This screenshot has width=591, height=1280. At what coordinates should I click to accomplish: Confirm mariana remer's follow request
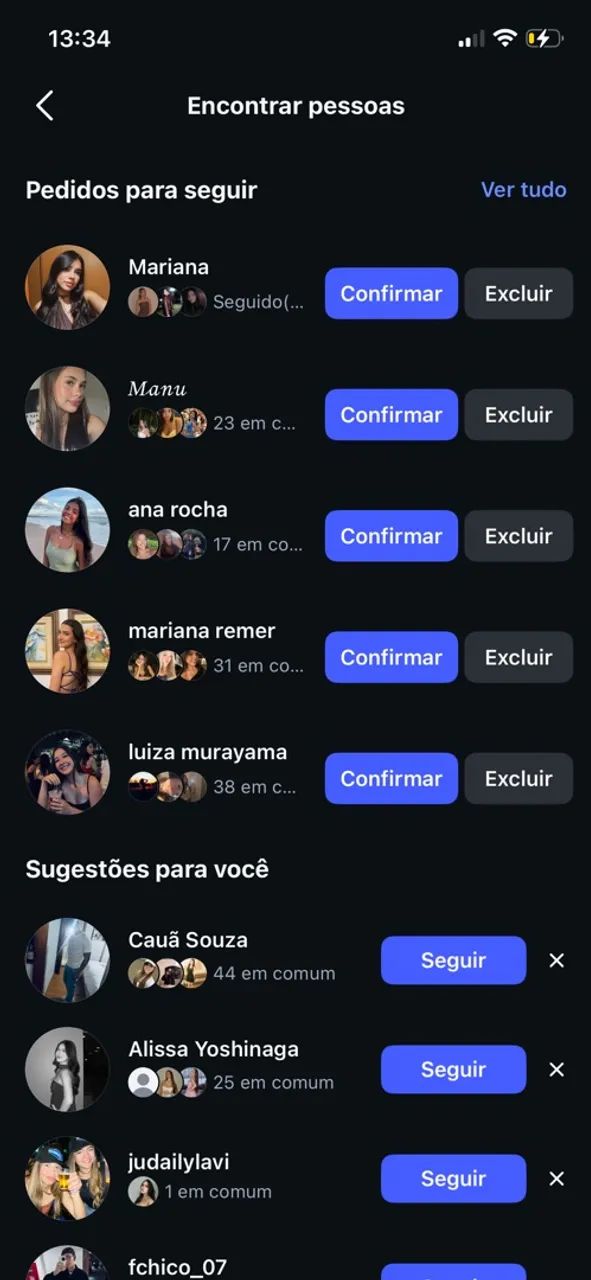pos(391,657)
